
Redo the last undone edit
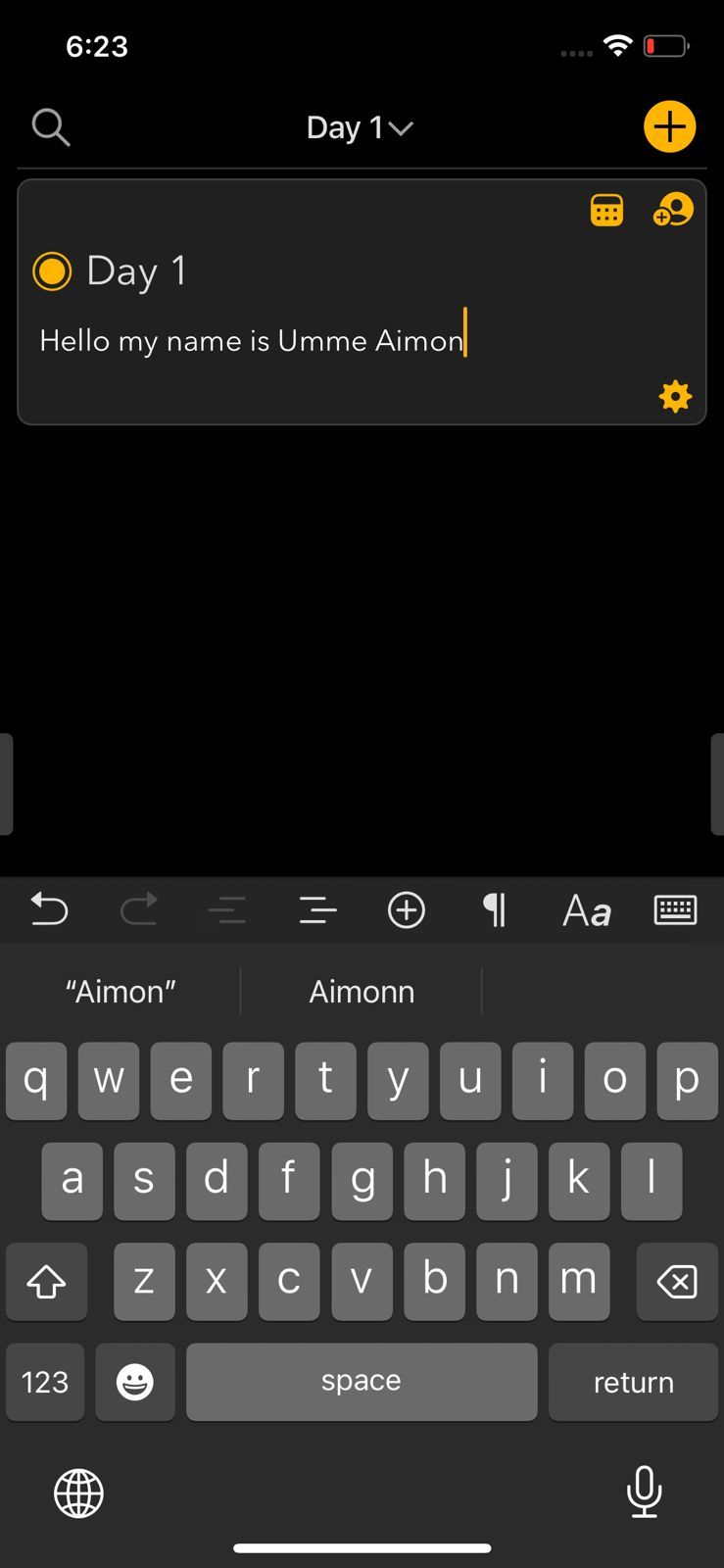138,909
